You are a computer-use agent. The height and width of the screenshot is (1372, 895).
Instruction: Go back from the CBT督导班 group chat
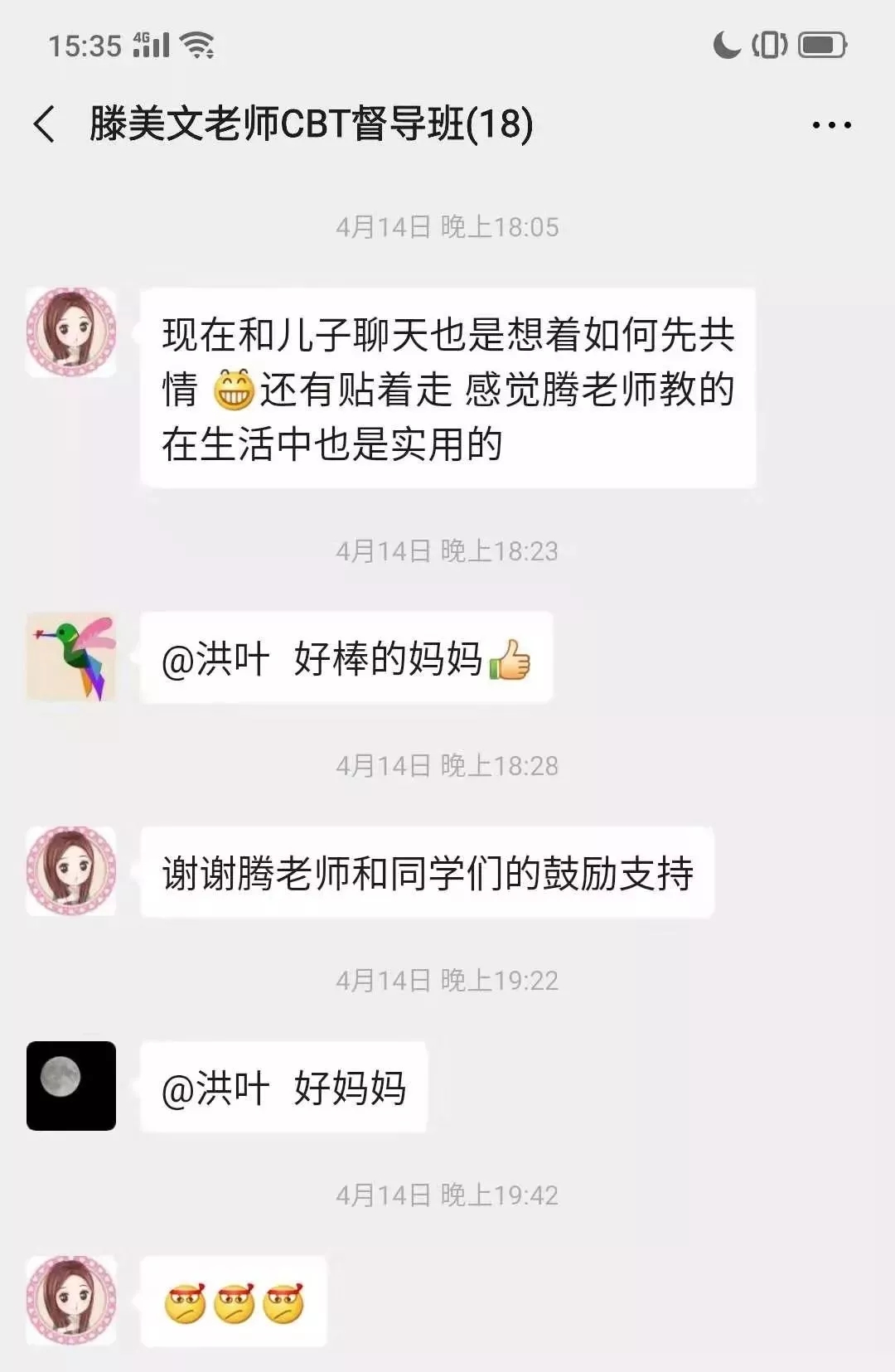(46, 124)
